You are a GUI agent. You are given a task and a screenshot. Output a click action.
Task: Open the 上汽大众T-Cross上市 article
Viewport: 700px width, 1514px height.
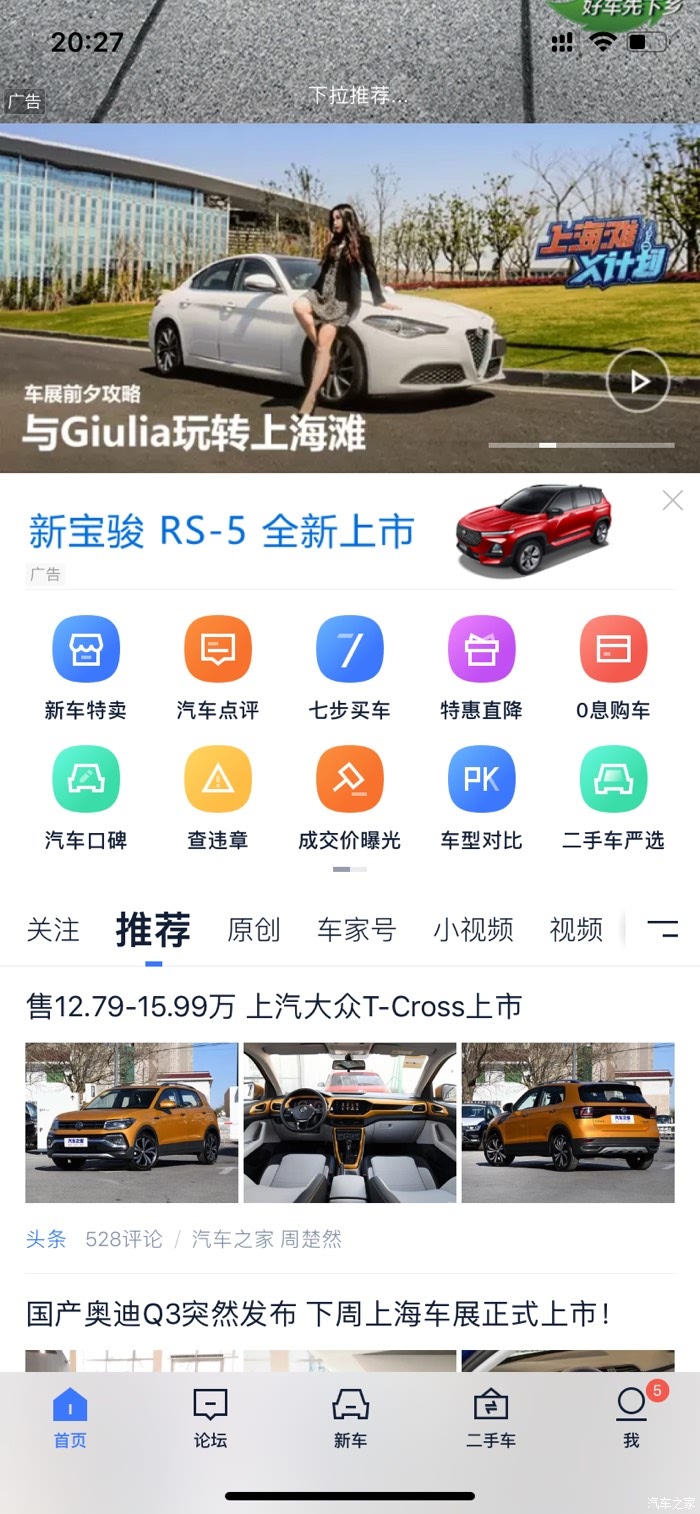coord(274,1006)
